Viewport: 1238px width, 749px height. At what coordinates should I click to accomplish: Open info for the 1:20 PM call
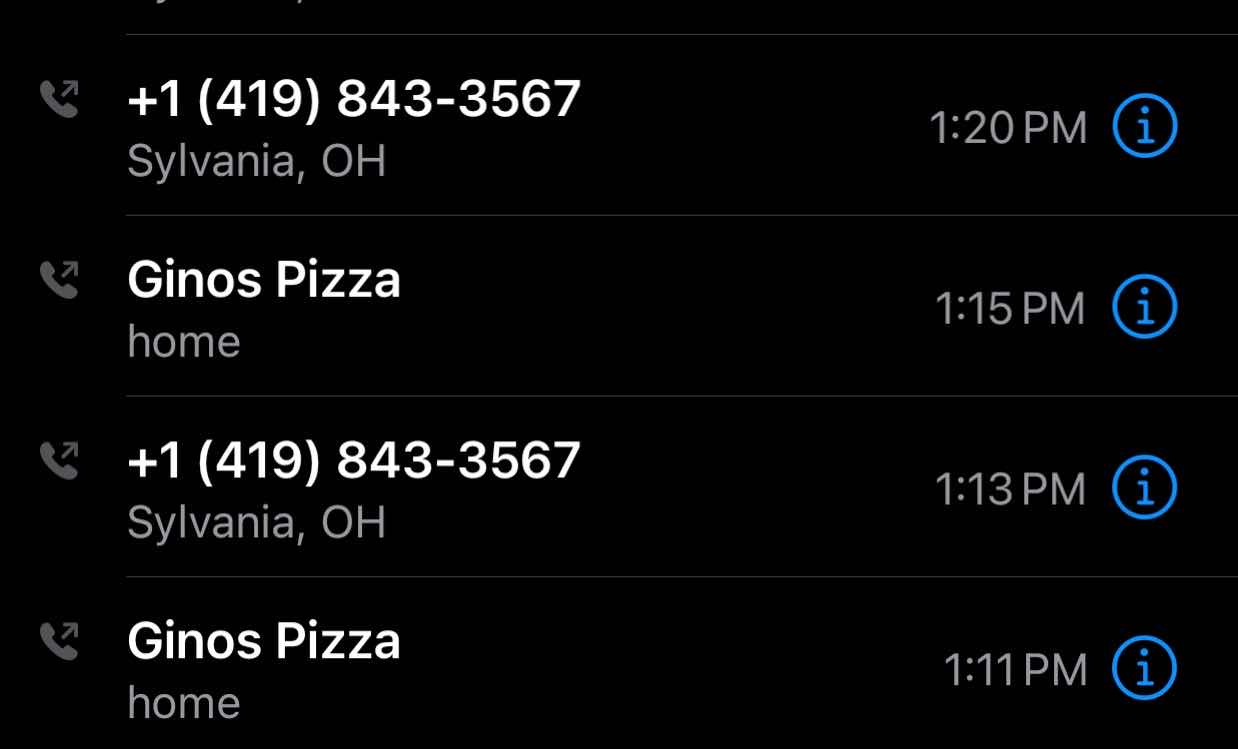pos(1145,127)
